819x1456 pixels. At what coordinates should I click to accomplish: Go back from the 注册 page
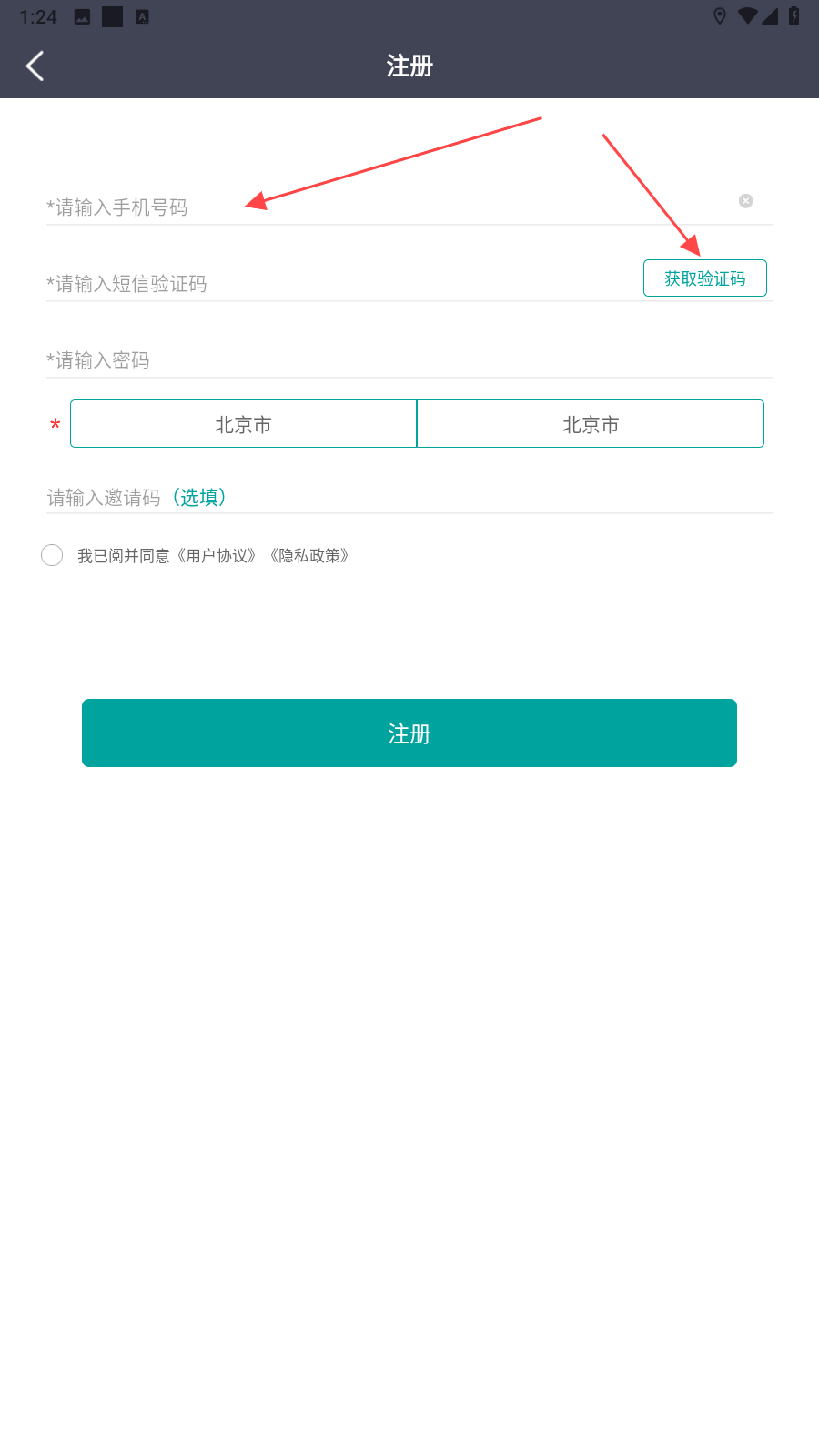35,66
